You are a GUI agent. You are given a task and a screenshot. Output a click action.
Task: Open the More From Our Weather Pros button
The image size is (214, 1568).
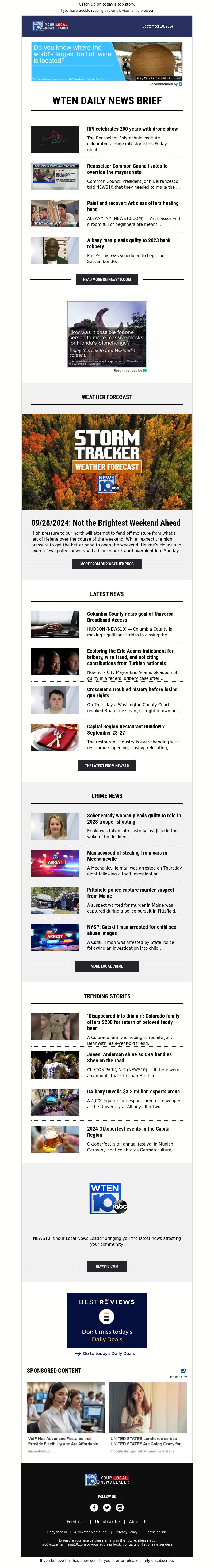[x=107, y=564]
